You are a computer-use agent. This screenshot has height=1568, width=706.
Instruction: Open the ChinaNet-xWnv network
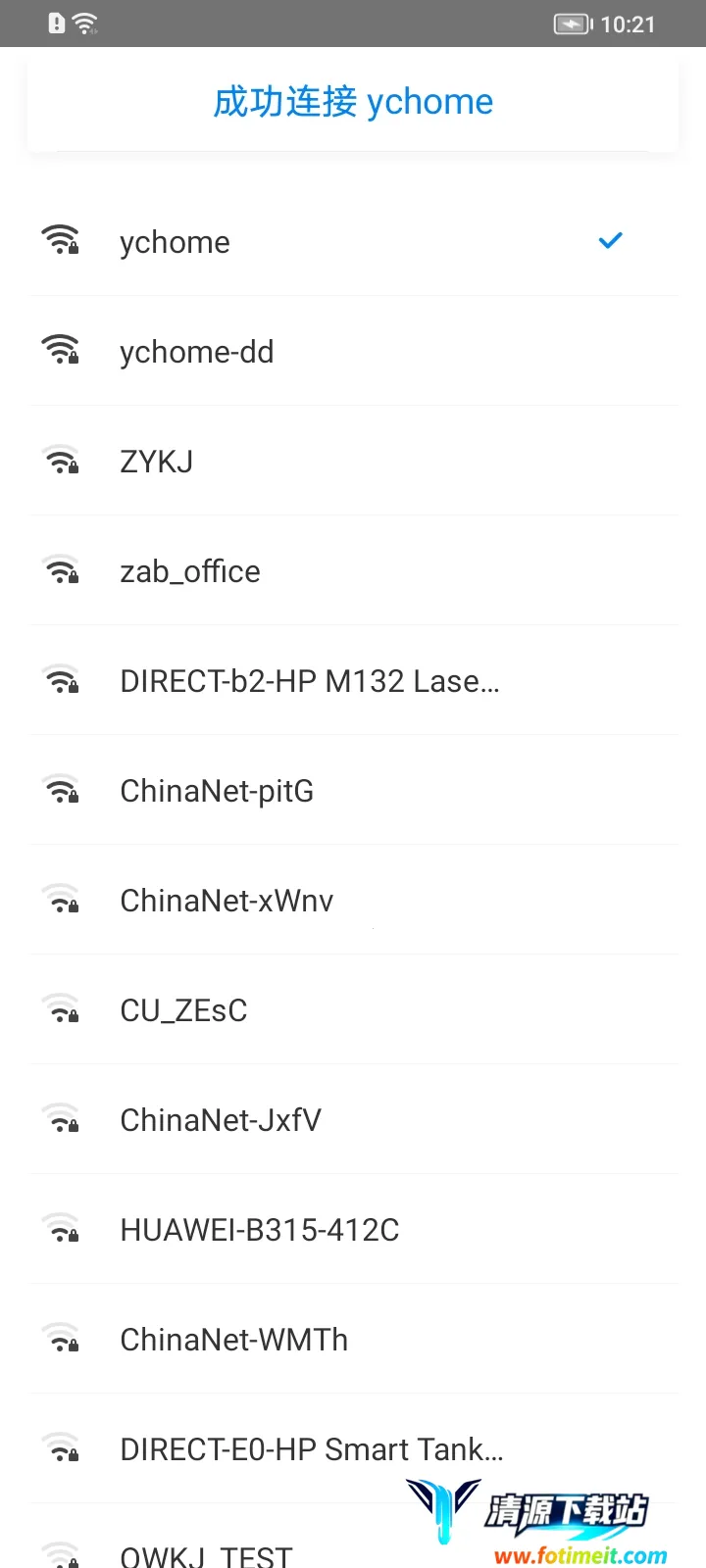pos(227,901)
